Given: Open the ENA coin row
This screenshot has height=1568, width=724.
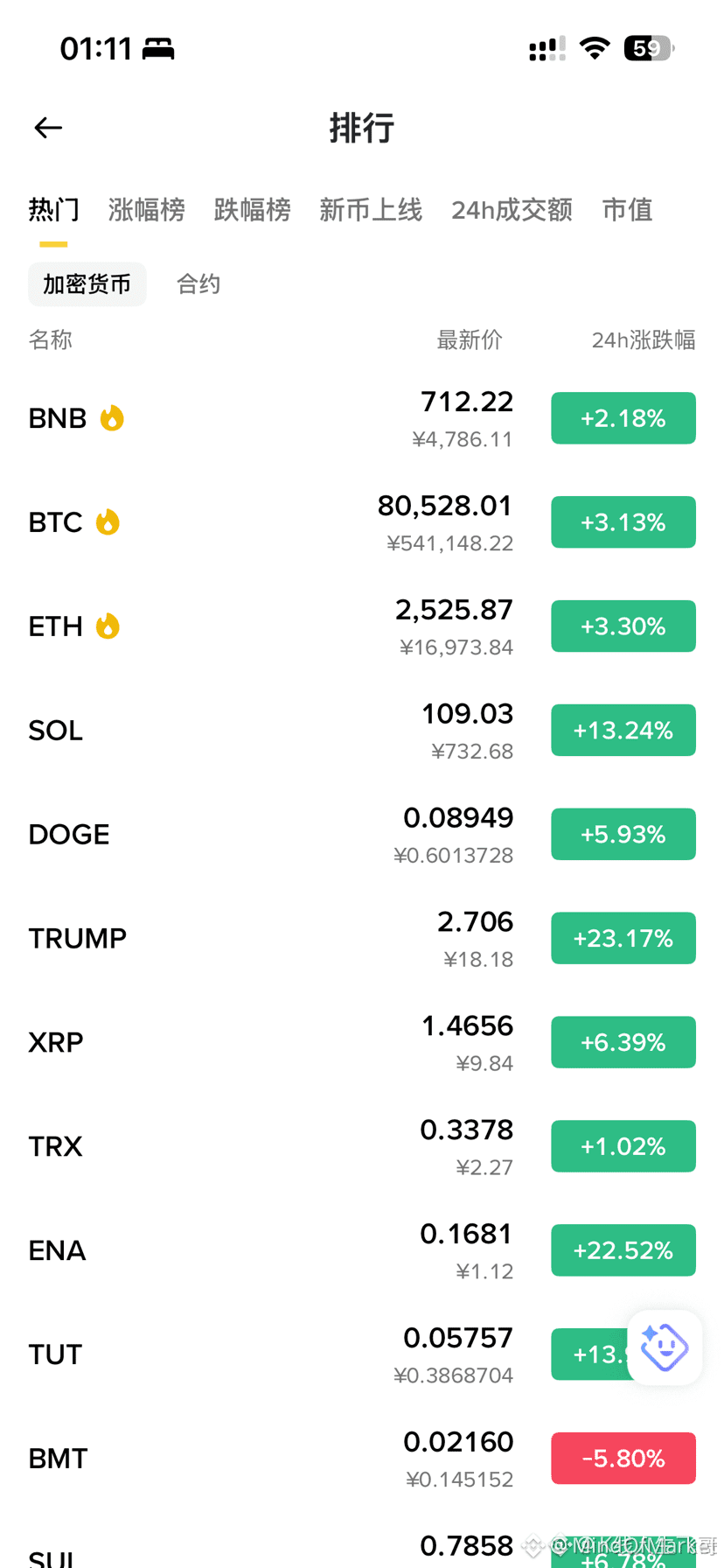Looking at the screenshot, I should pos(362,1251).
